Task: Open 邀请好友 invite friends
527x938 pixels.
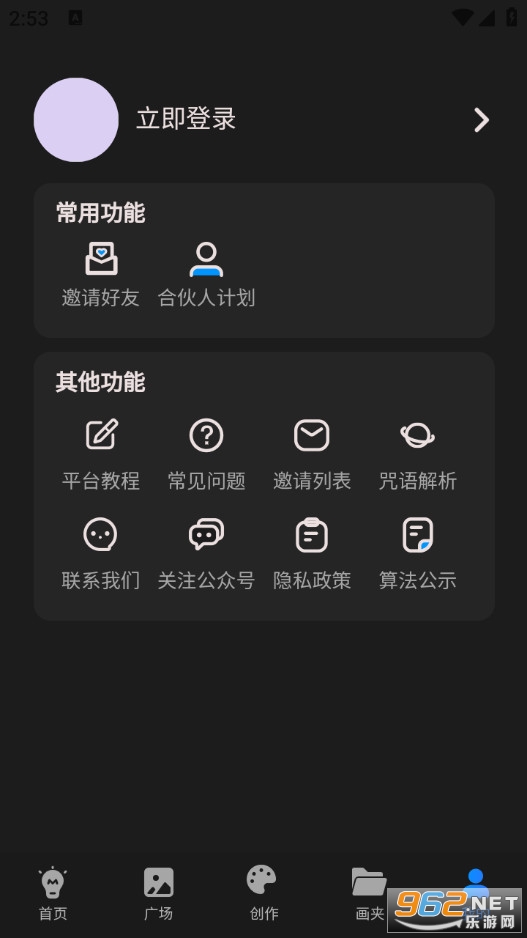Action: (x=100, y=275)
